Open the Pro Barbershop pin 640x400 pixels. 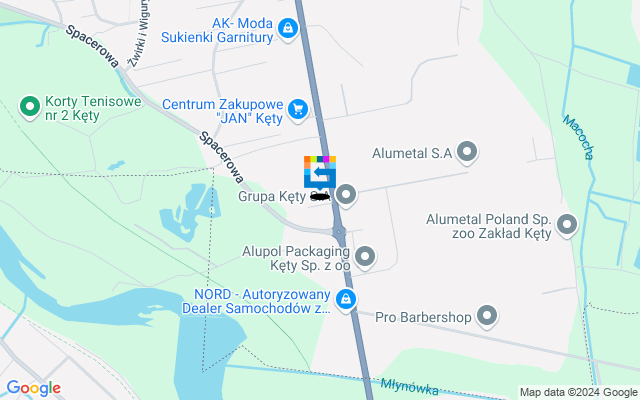tap(487, 317)
